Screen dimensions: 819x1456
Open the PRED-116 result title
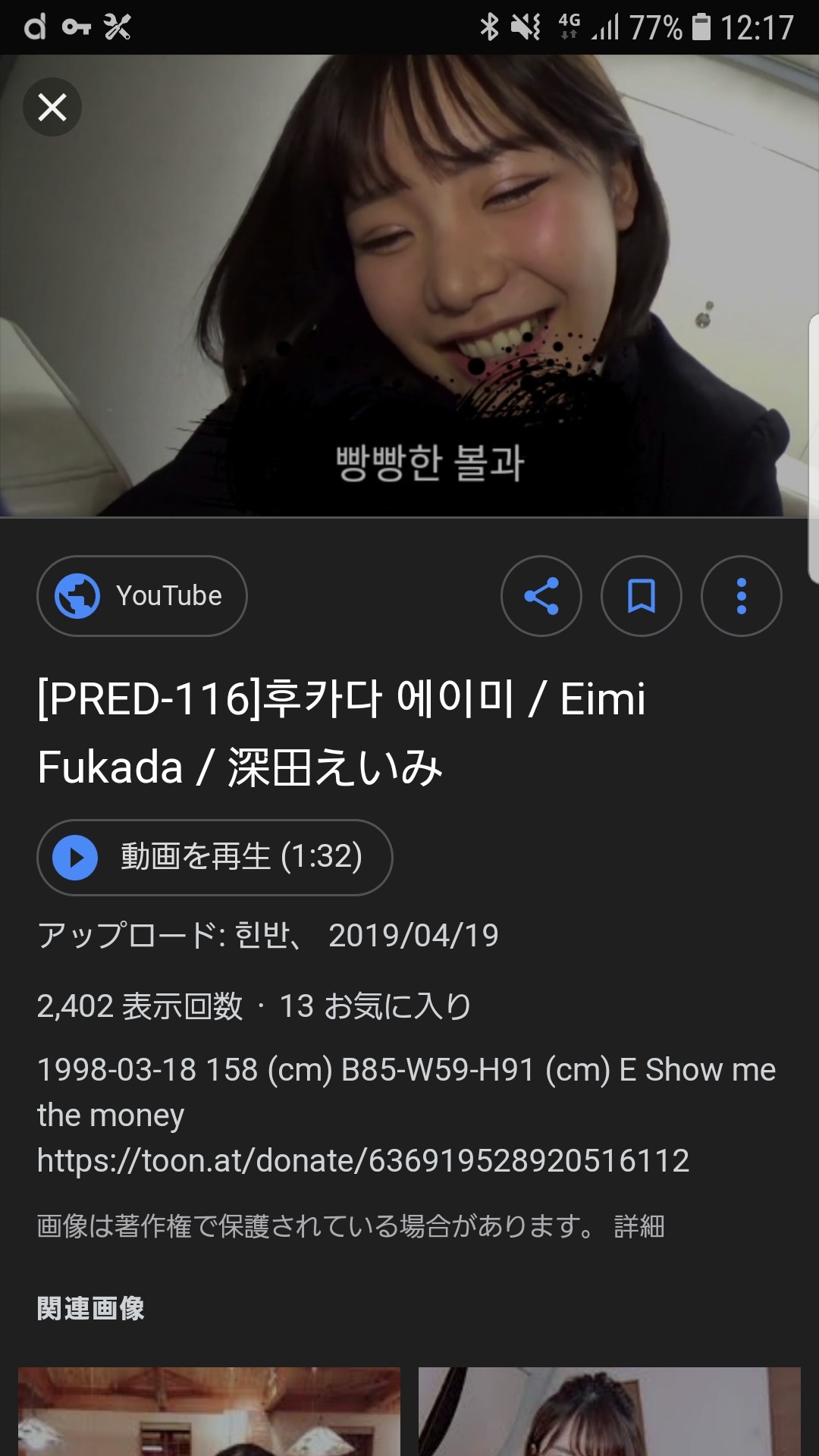point(341,732)
